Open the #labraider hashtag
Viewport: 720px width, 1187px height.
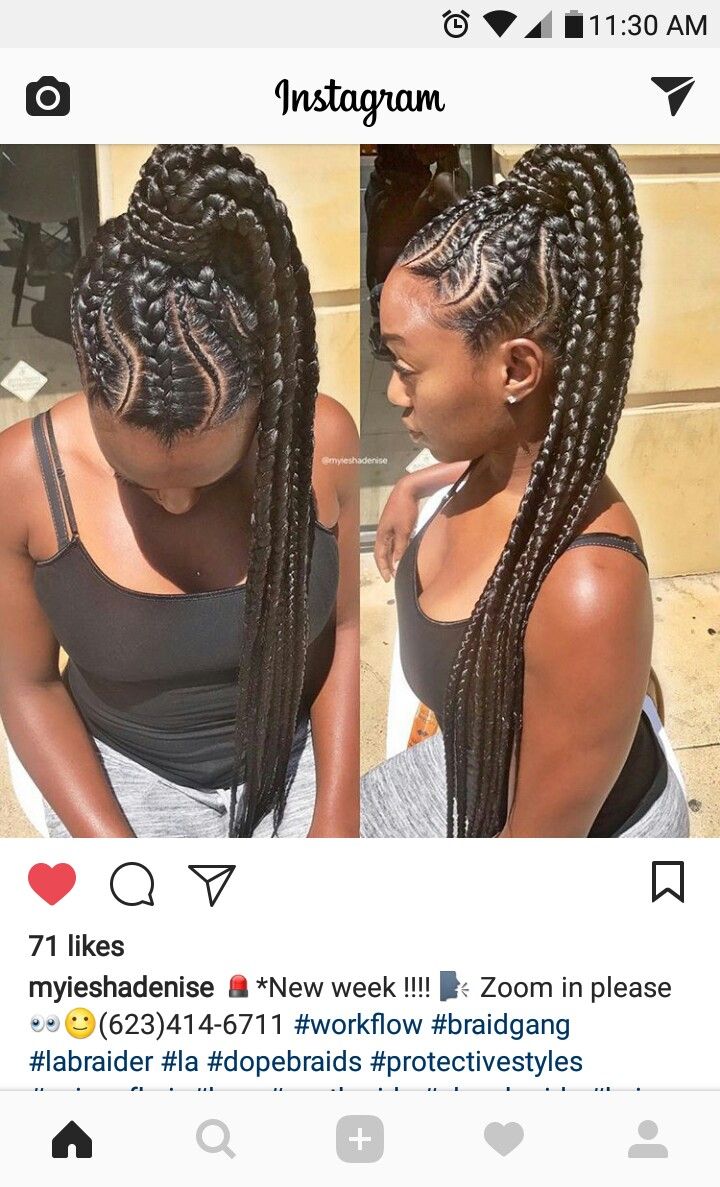91,1062
